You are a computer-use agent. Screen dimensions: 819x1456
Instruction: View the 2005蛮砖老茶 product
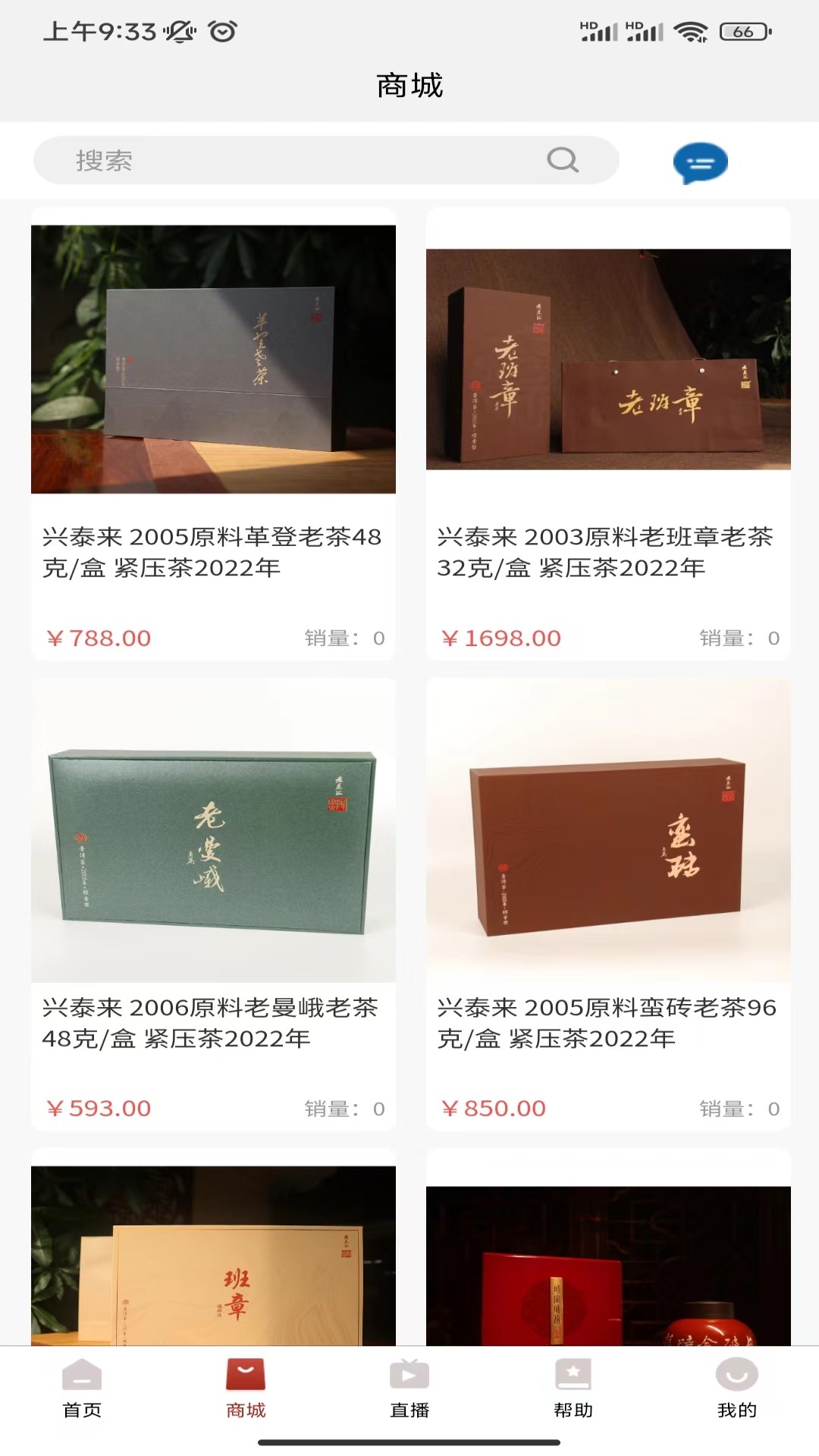(x=608, y=902)
